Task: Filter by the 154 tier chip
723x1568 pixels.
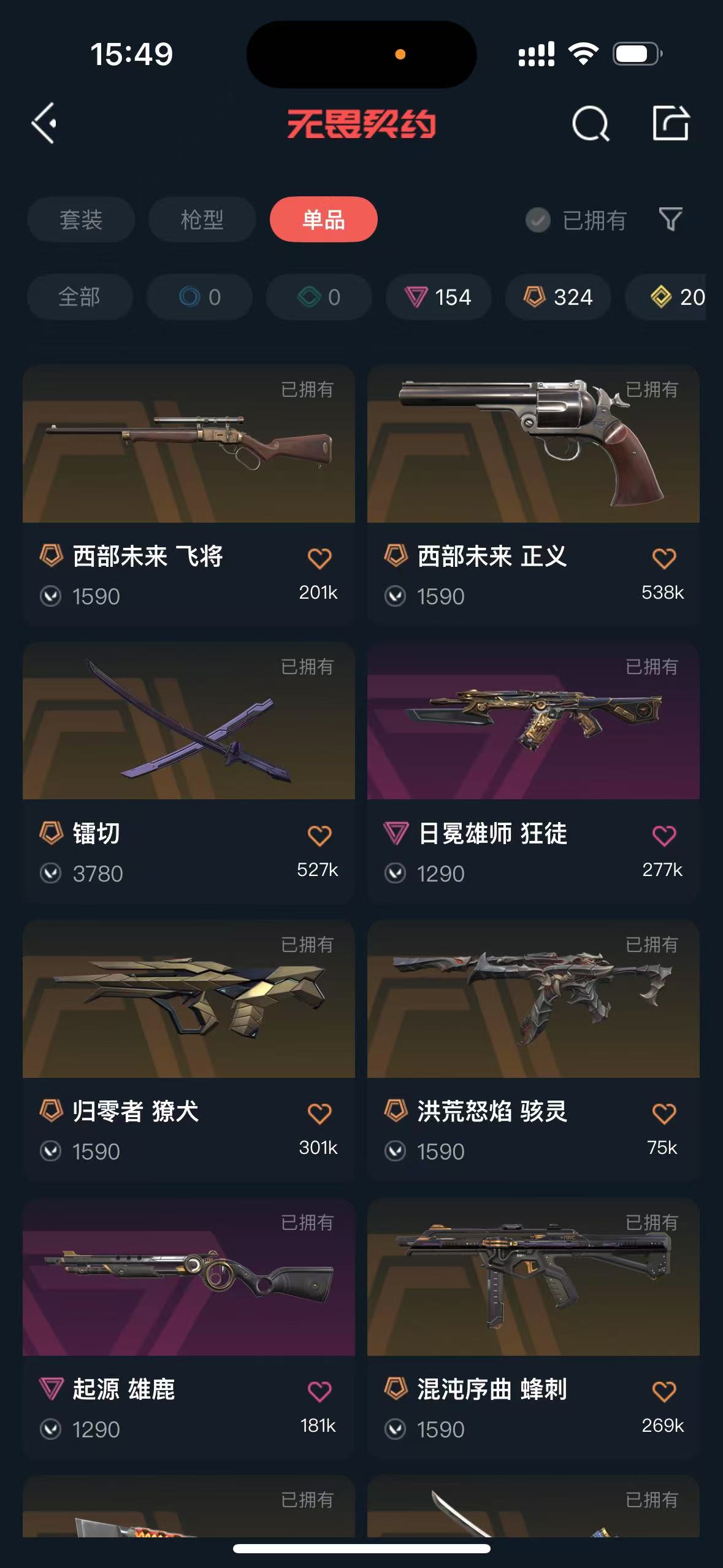Action: click(x=438, y=297)
